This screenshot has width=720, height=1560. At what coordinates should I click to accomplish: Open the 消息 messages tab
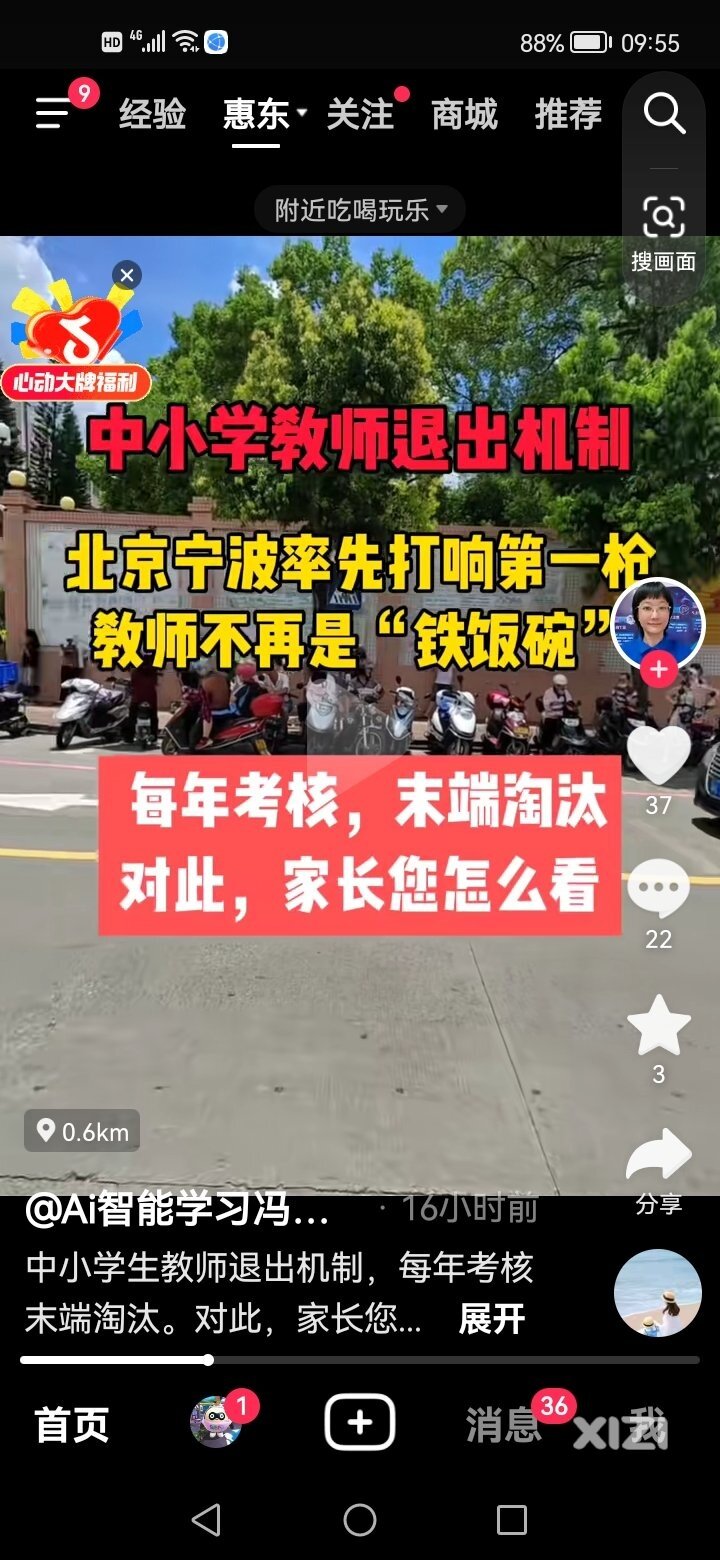503,1424
